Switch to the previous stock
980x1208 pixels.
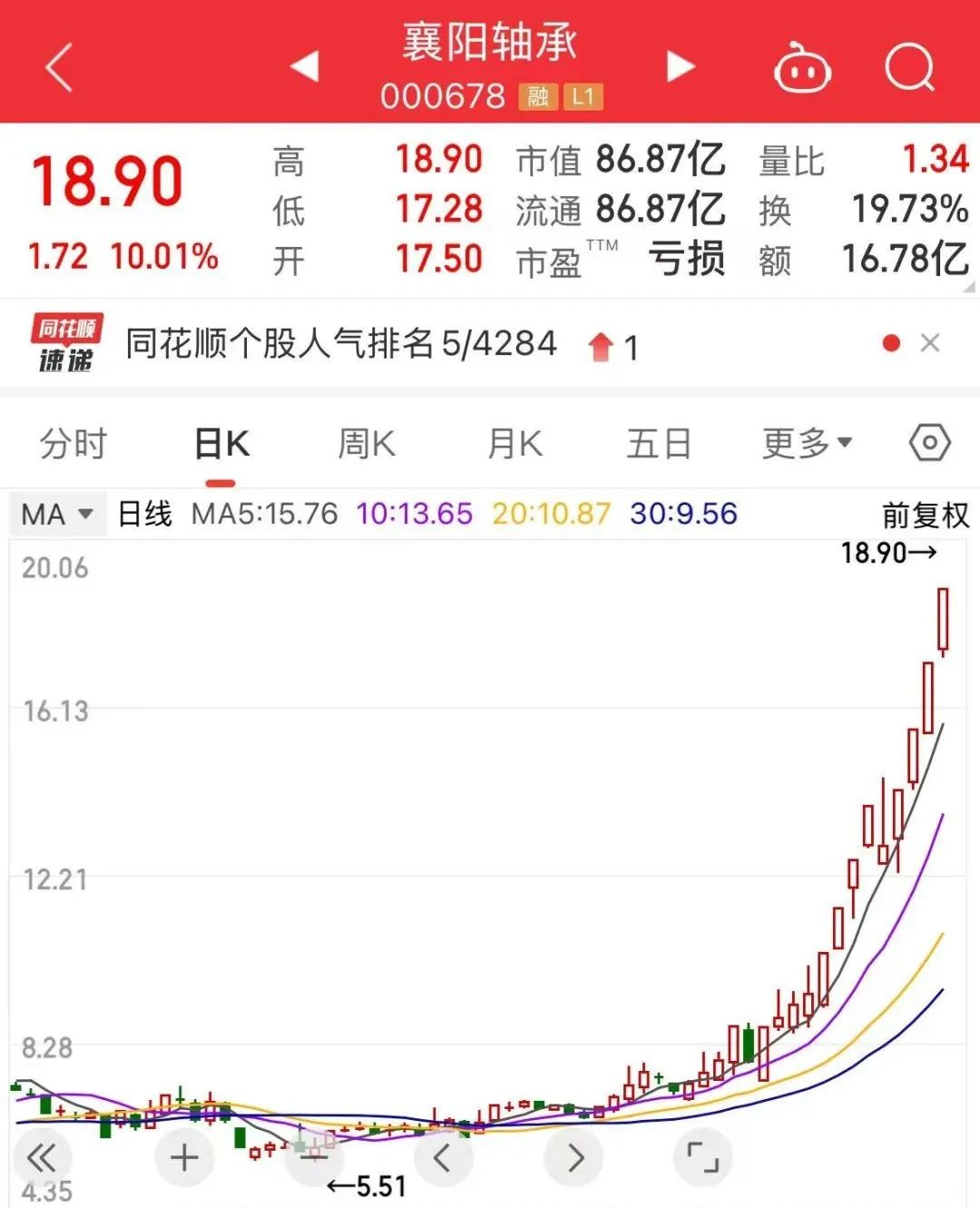coord(305,66)
